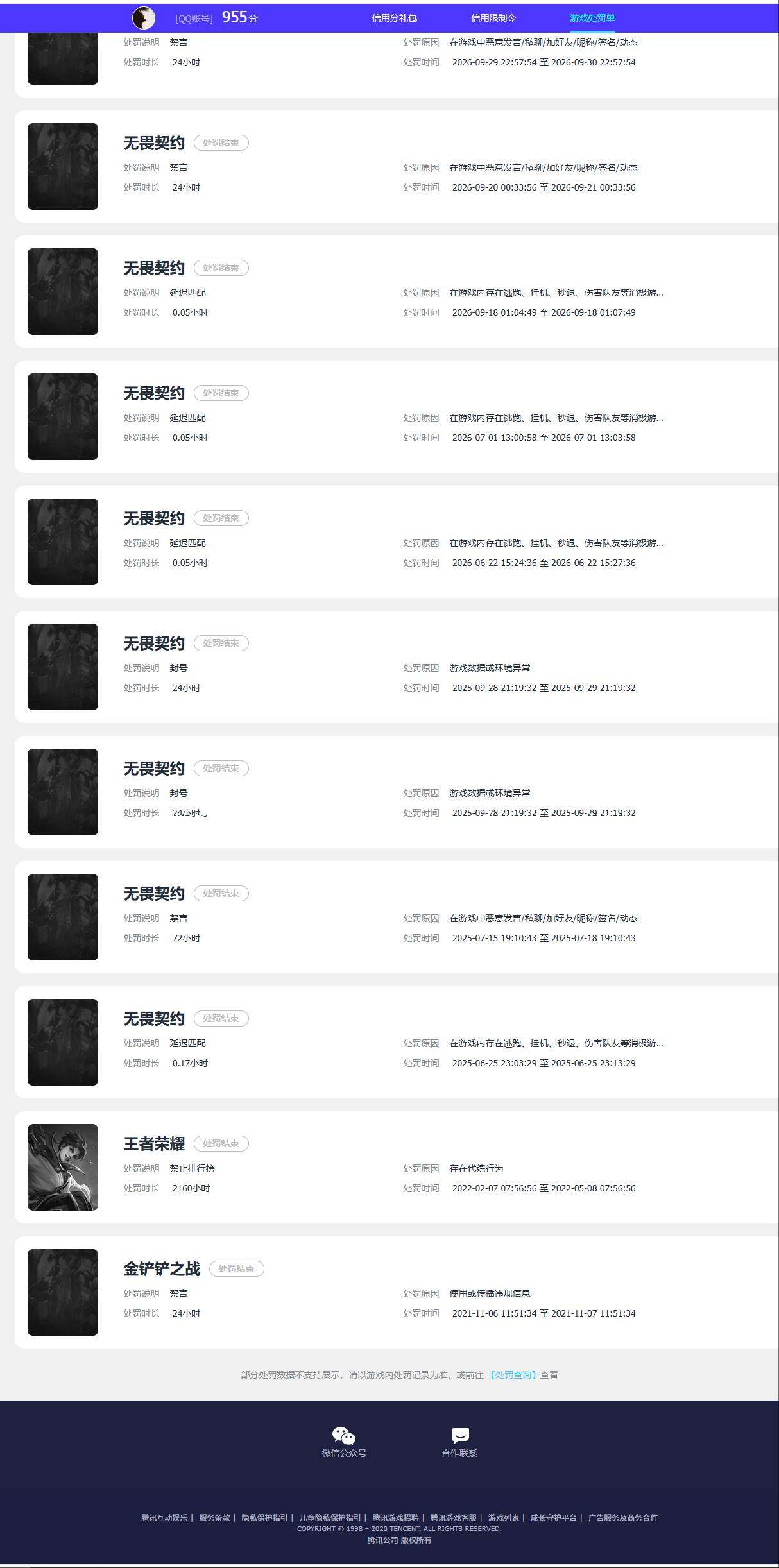Switch to the 信用分礼包 tab
Image resolution: width=779 pixels, height=1568 pixels.
tap(394, 18)
